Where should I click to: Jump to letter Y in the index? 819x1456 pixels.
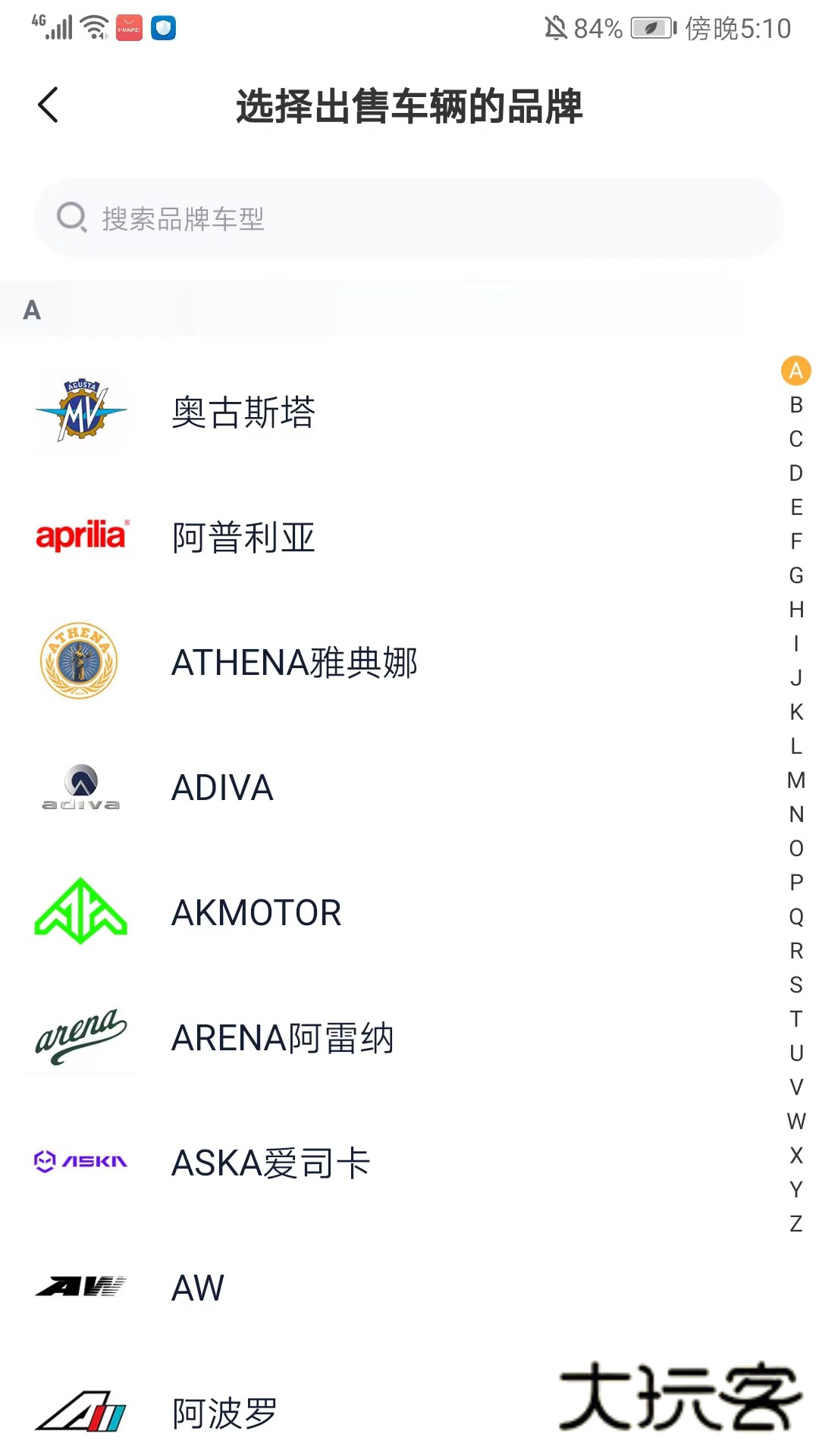point(795,1190)
